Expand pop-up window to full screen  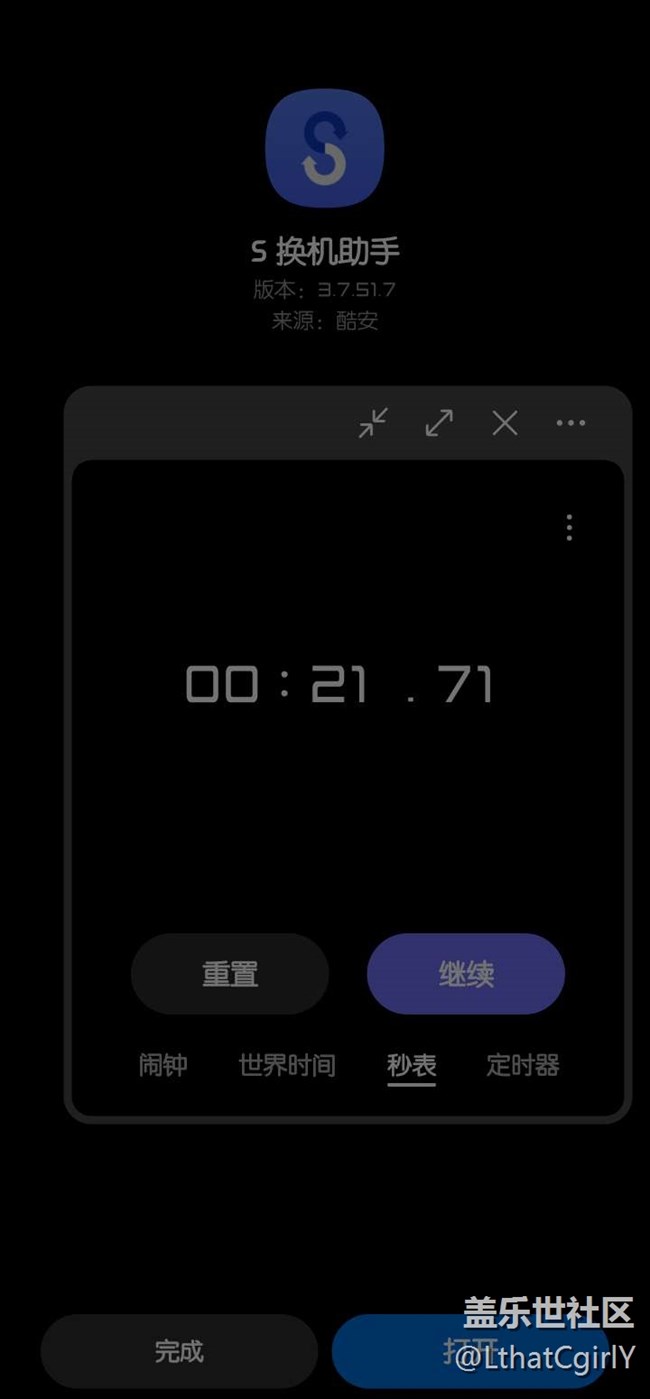(439, 423)
